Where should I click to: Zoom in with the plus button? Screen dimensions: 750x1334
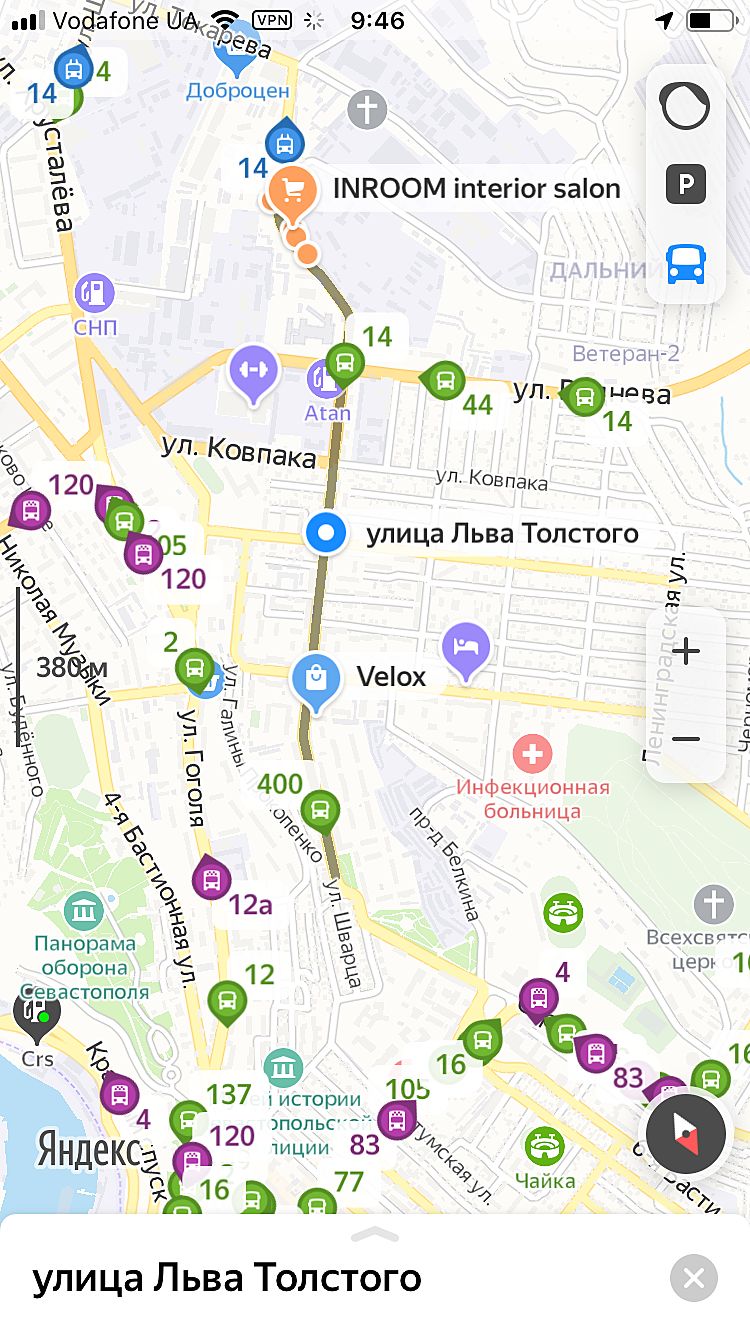click(x=686, y=653)
